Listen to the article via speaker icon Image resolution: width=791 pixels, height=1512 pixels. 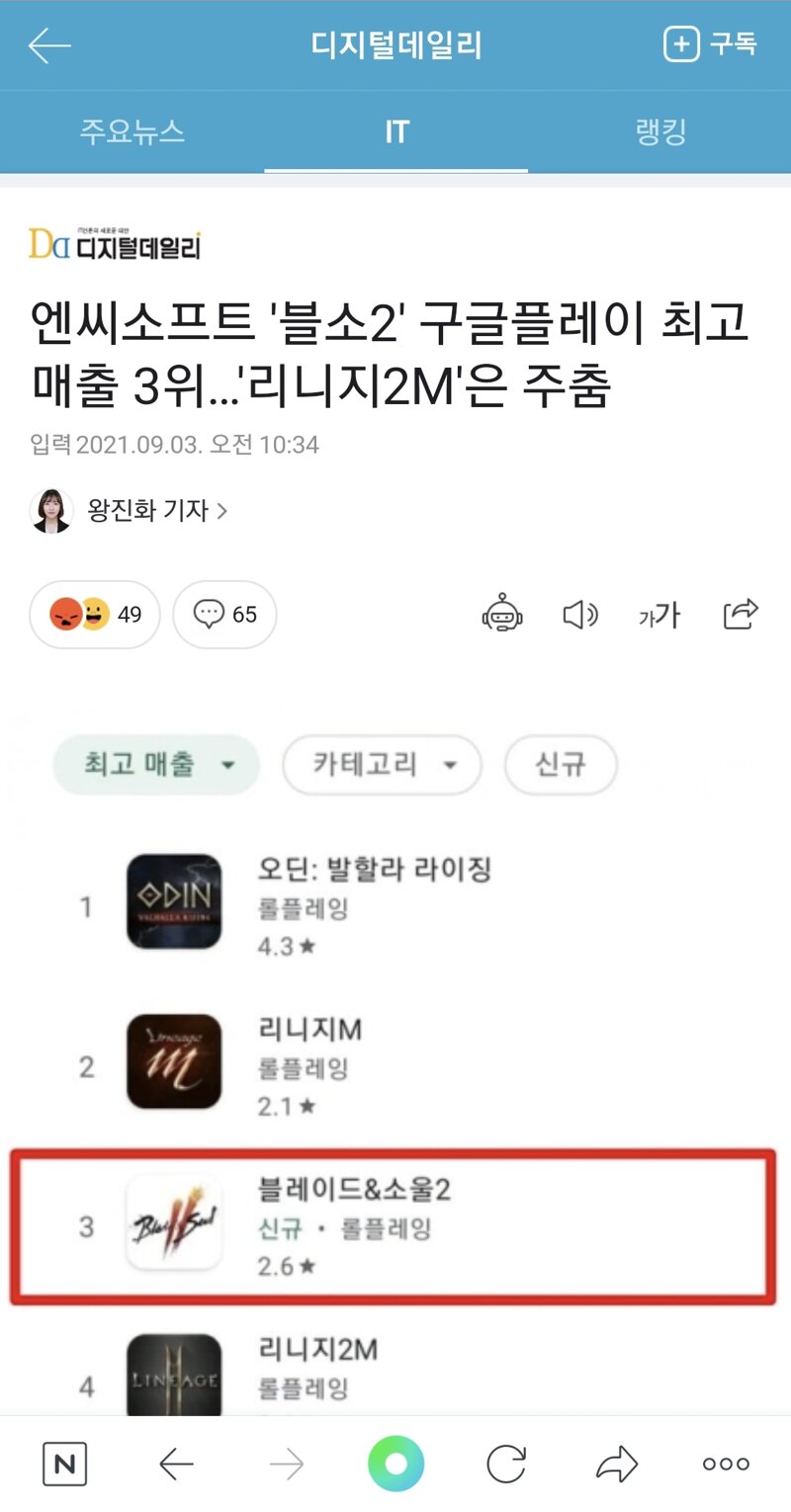click(579, 615)
